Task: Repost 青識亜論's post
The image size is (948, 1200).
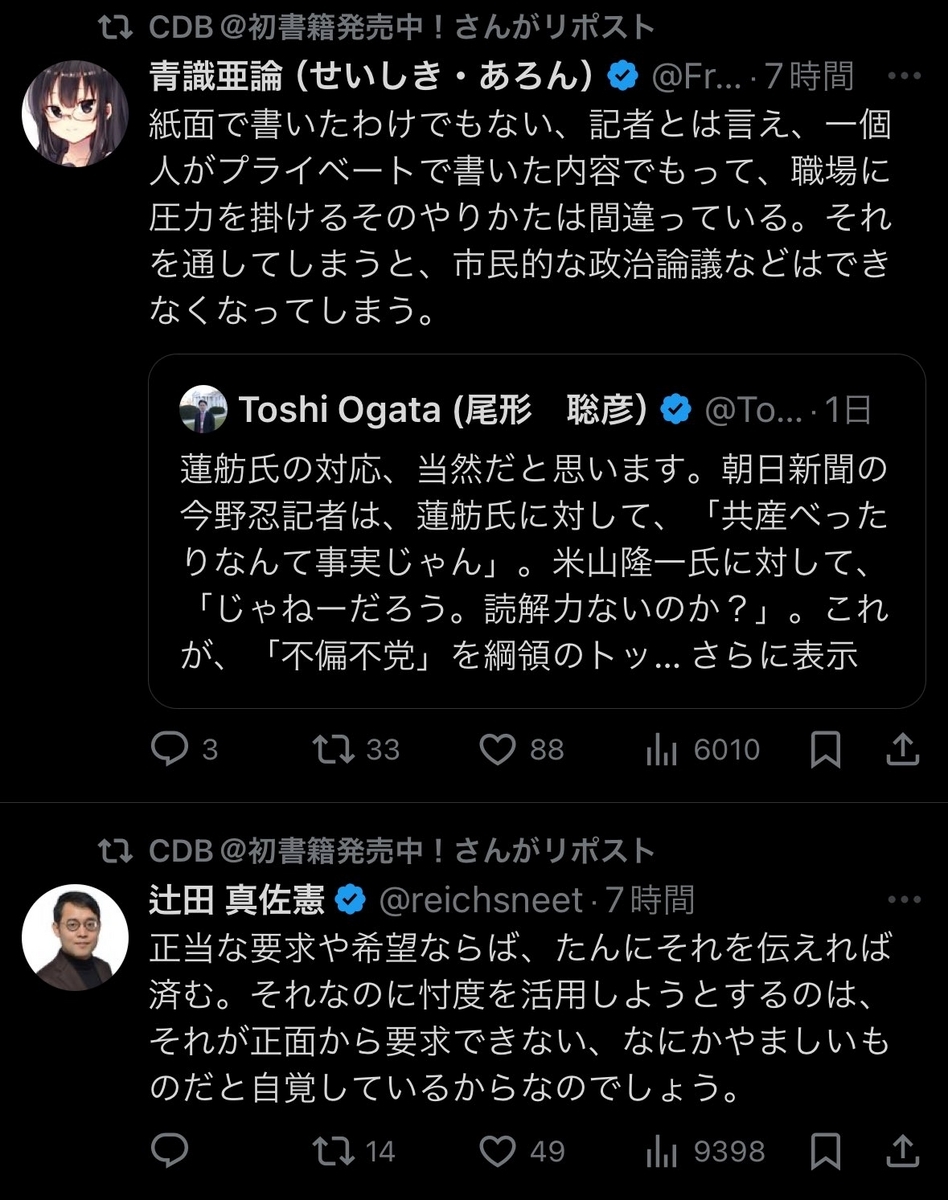Action: pyautogui.click(x=338, y=749)
